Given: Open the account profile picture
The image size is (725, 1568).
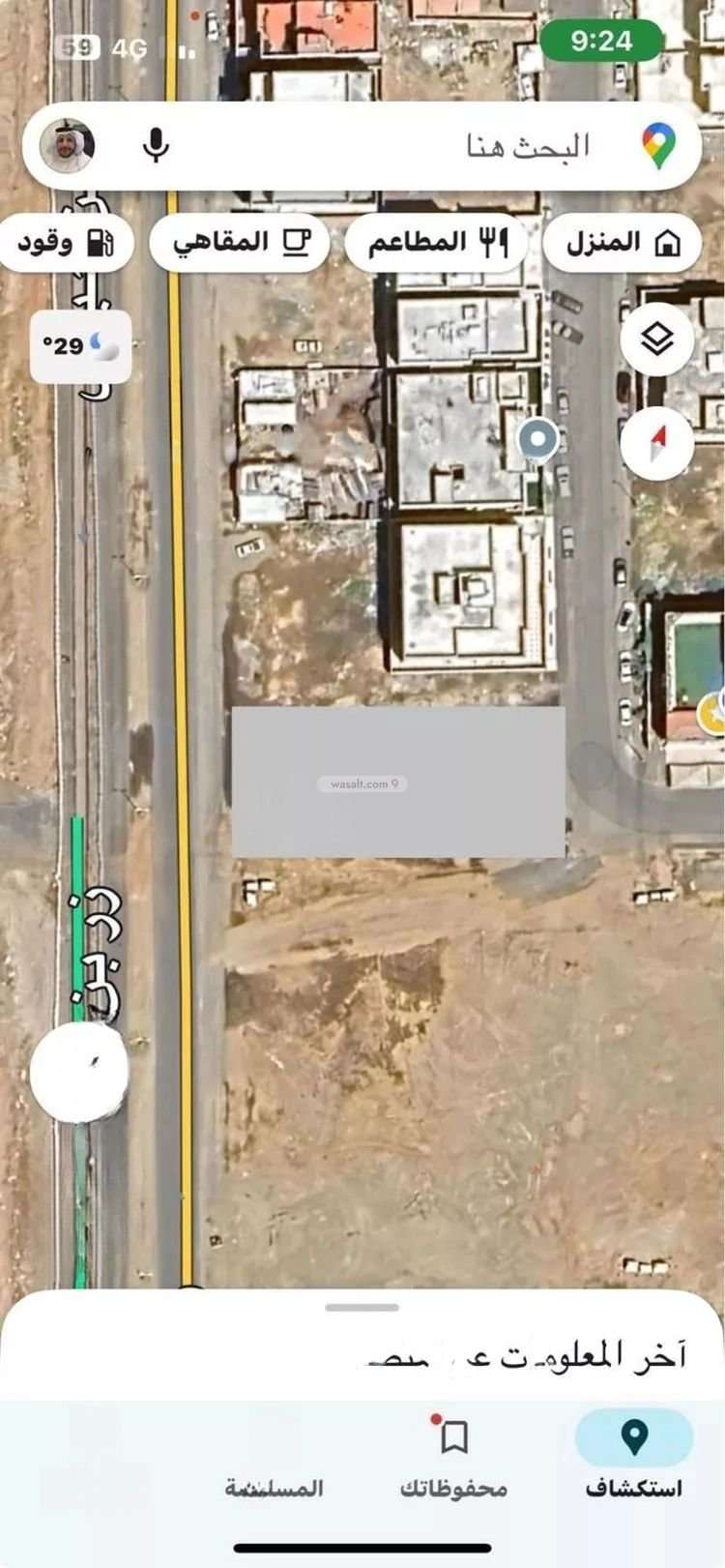Looking at the screenshot, I should tap(68, 146).
